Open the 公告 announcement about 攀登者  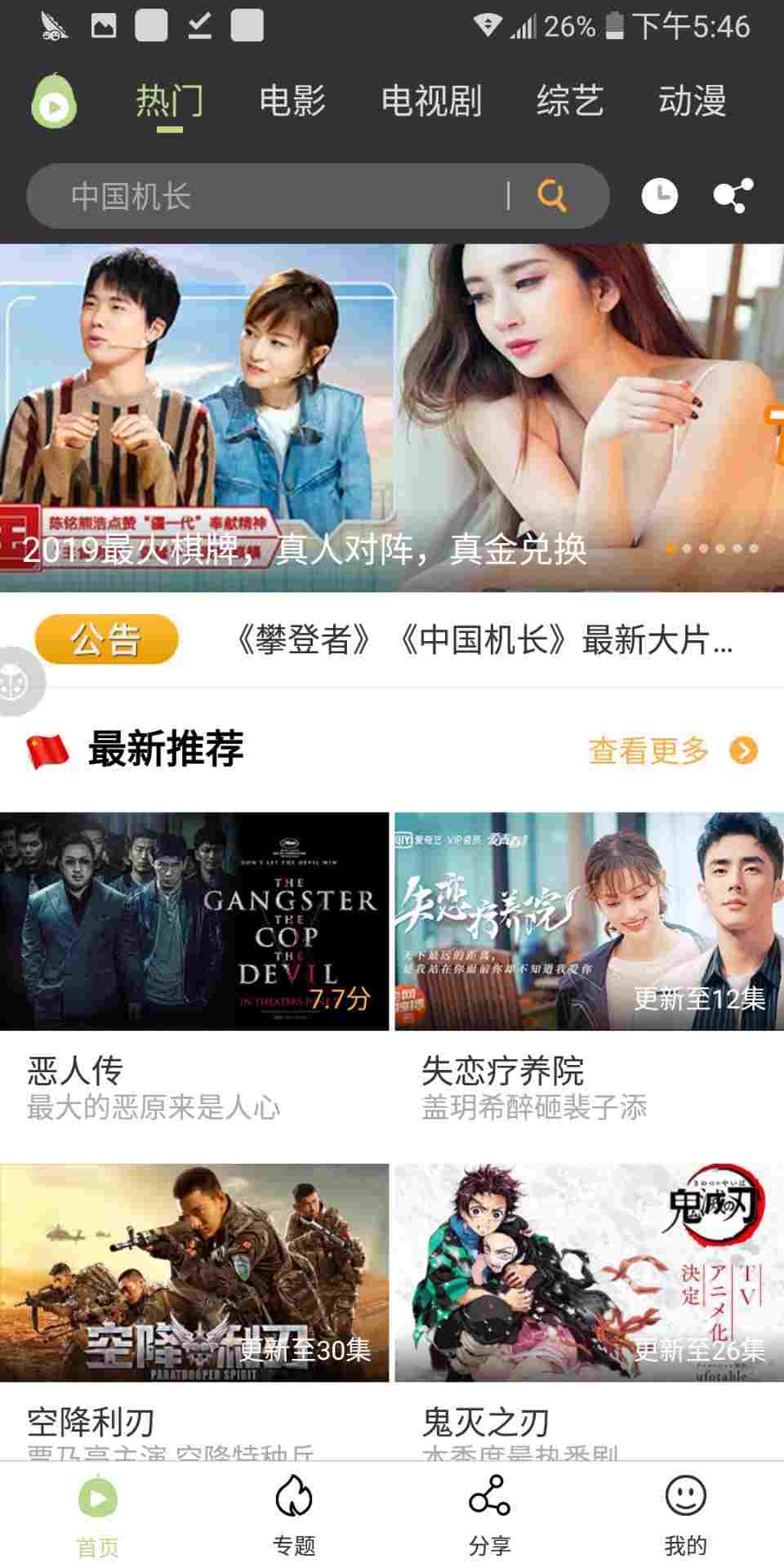pyautogui.click(x=483, y=639)
